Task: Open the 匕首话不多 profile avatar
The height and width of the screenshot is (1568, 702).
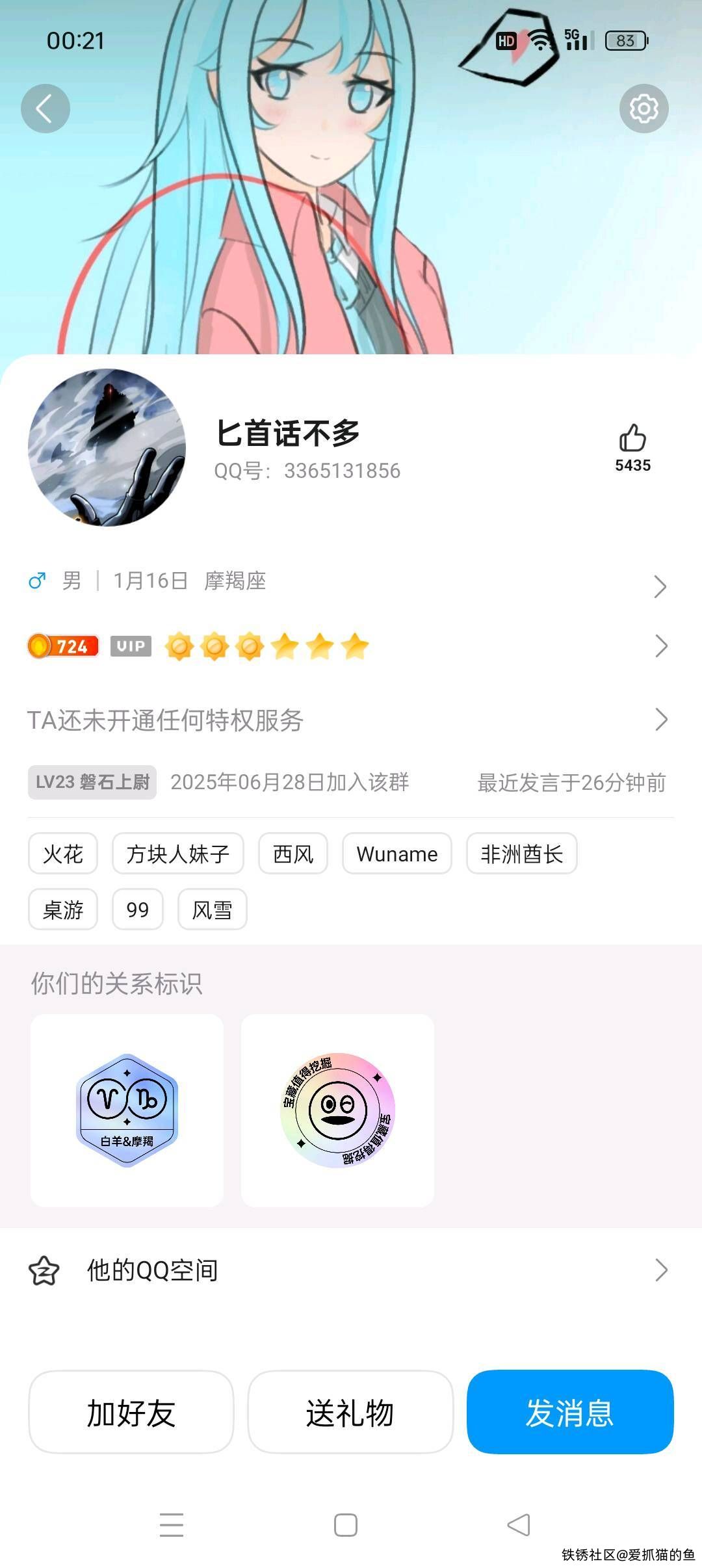Action: [107, 447]
